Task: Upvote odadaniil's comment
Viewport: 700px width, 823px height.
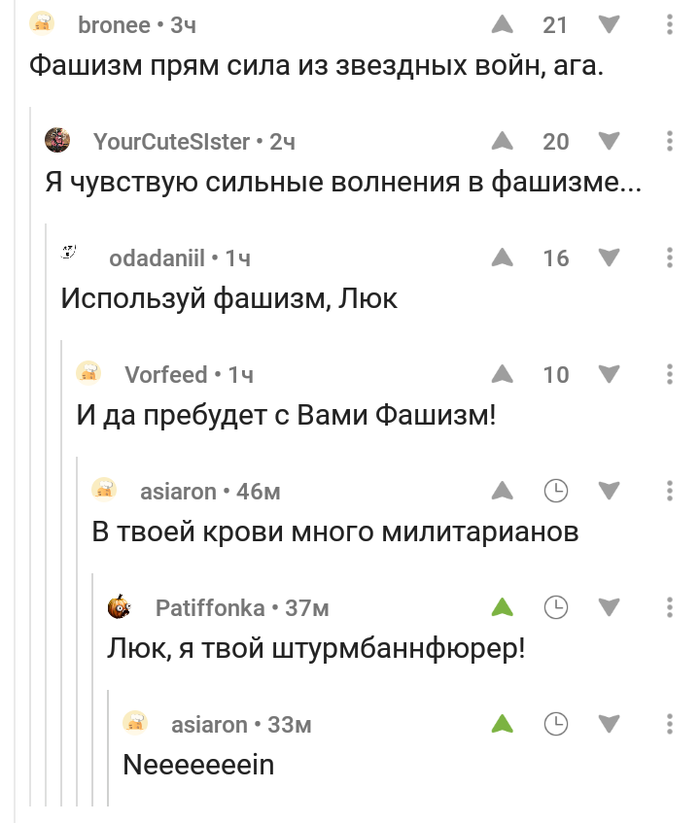Action: [503, 259]
